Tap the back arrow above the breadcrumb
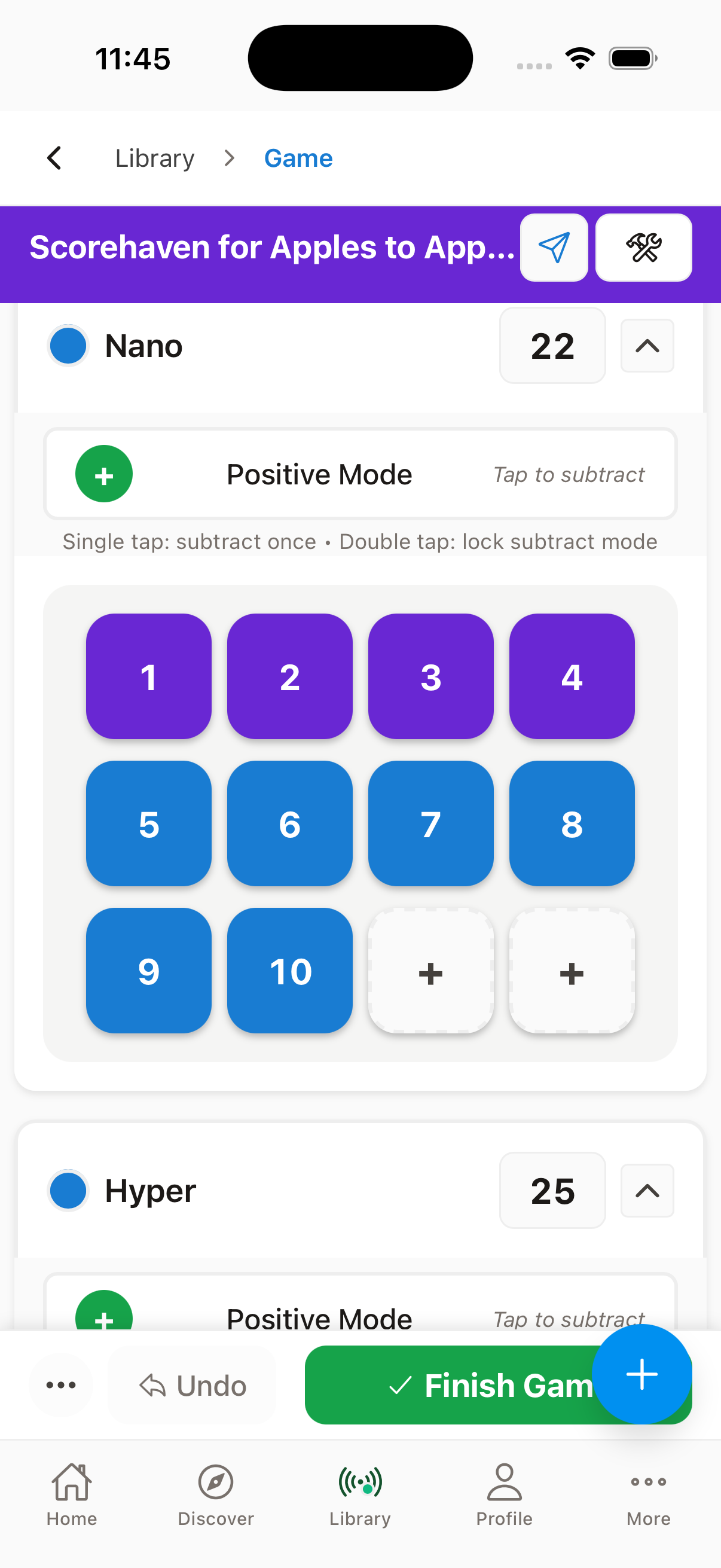 coord(54,158)
